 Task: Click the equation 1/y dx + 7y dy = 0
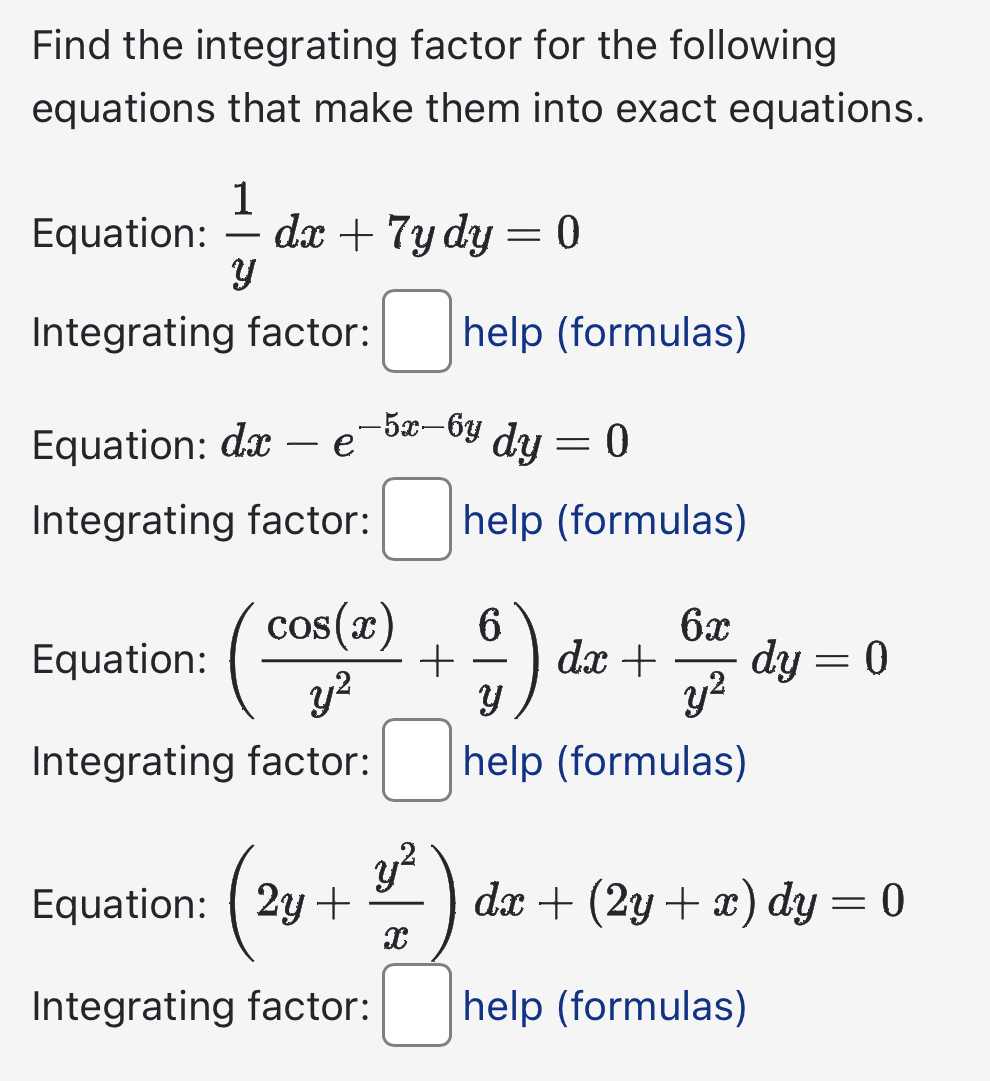point(400,232)
